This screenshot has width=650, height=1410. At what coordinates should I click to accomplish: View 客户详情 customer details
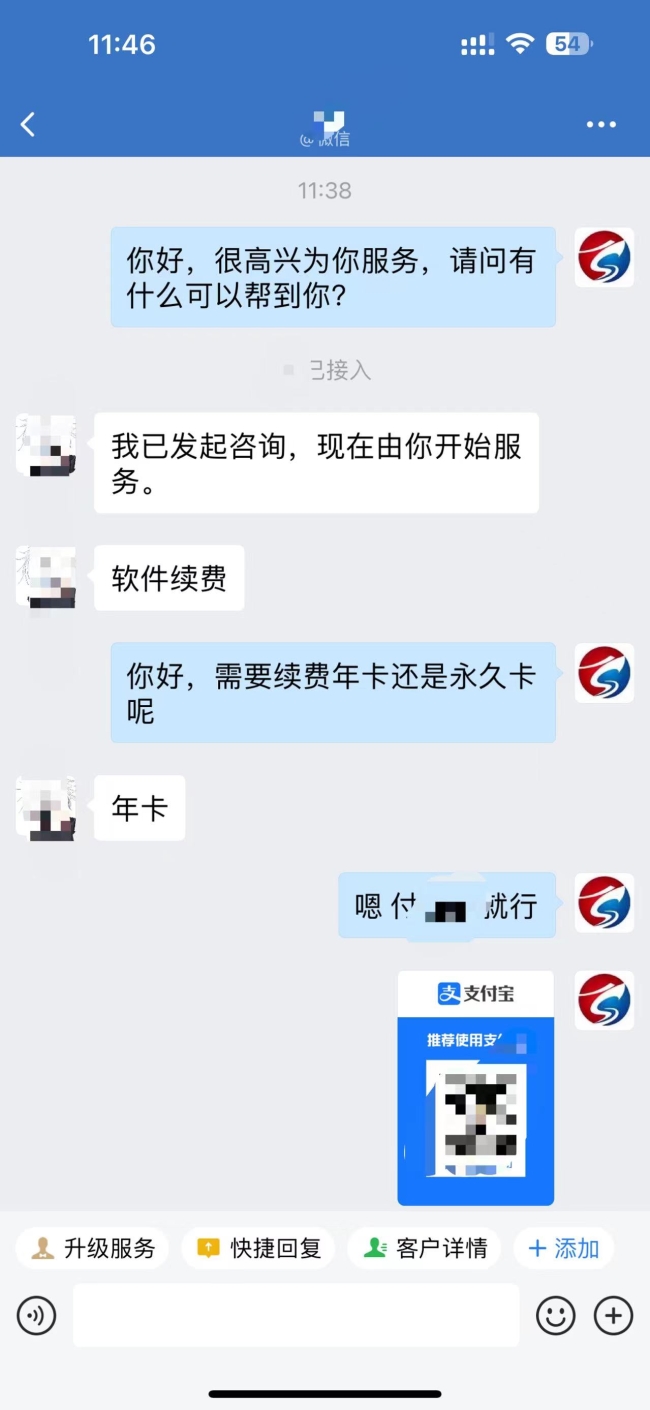click(x=424, y=1248)
